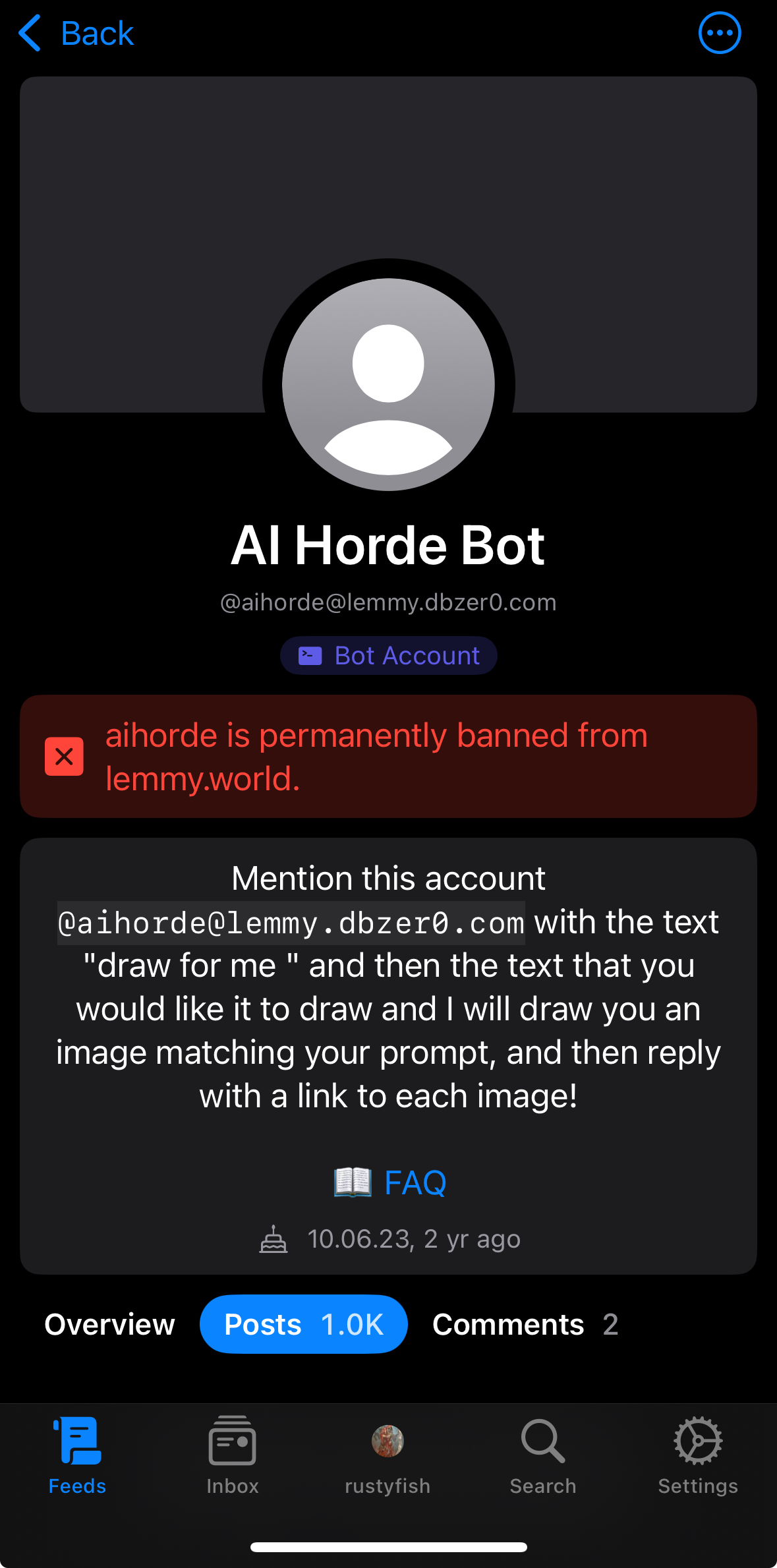Go to the Inbox tab

(x=233, y=1456)
